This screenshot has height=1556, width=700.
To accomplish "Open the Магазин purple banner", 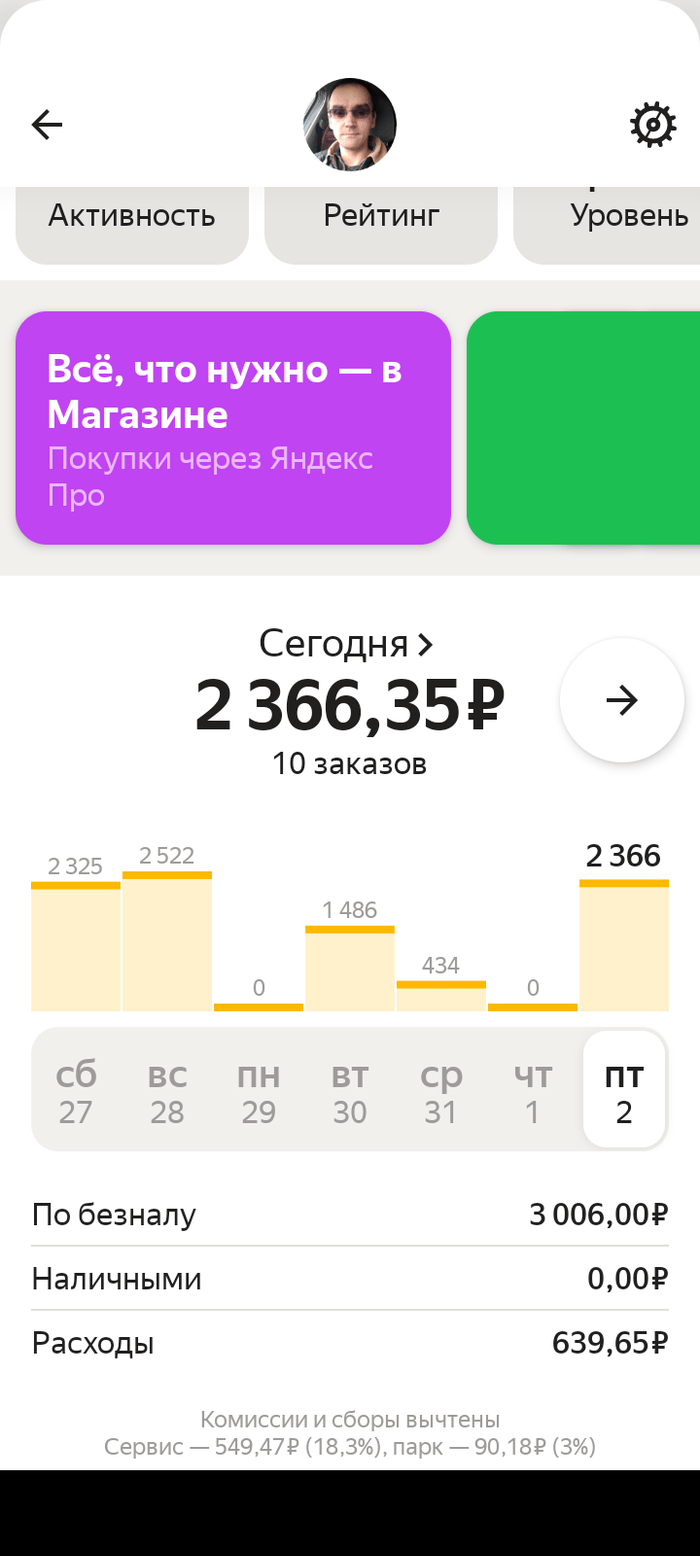I will click(233, 428).
